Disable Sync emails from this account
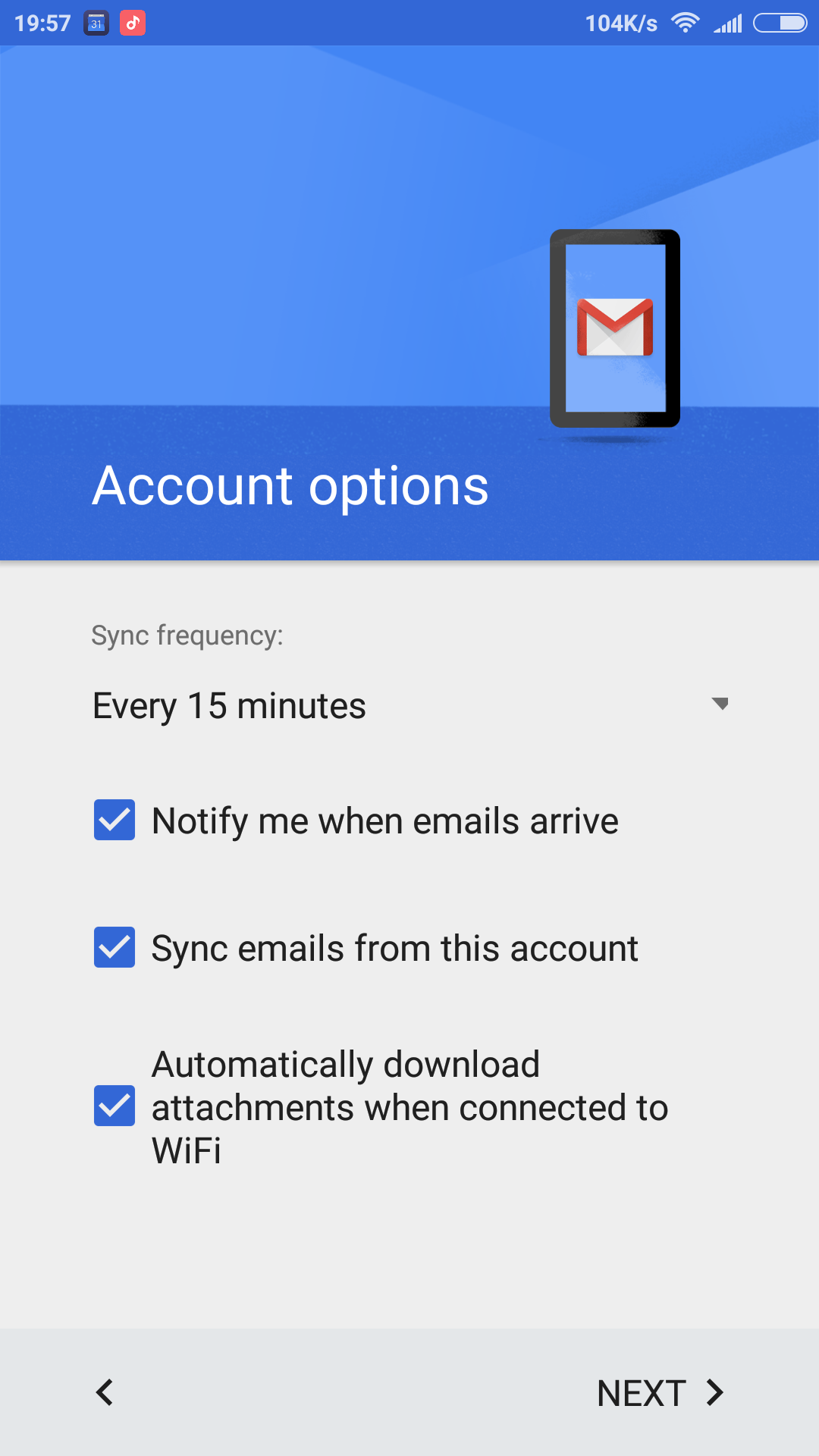Viewport: 819px width, 1456px height. click(115, 948)
